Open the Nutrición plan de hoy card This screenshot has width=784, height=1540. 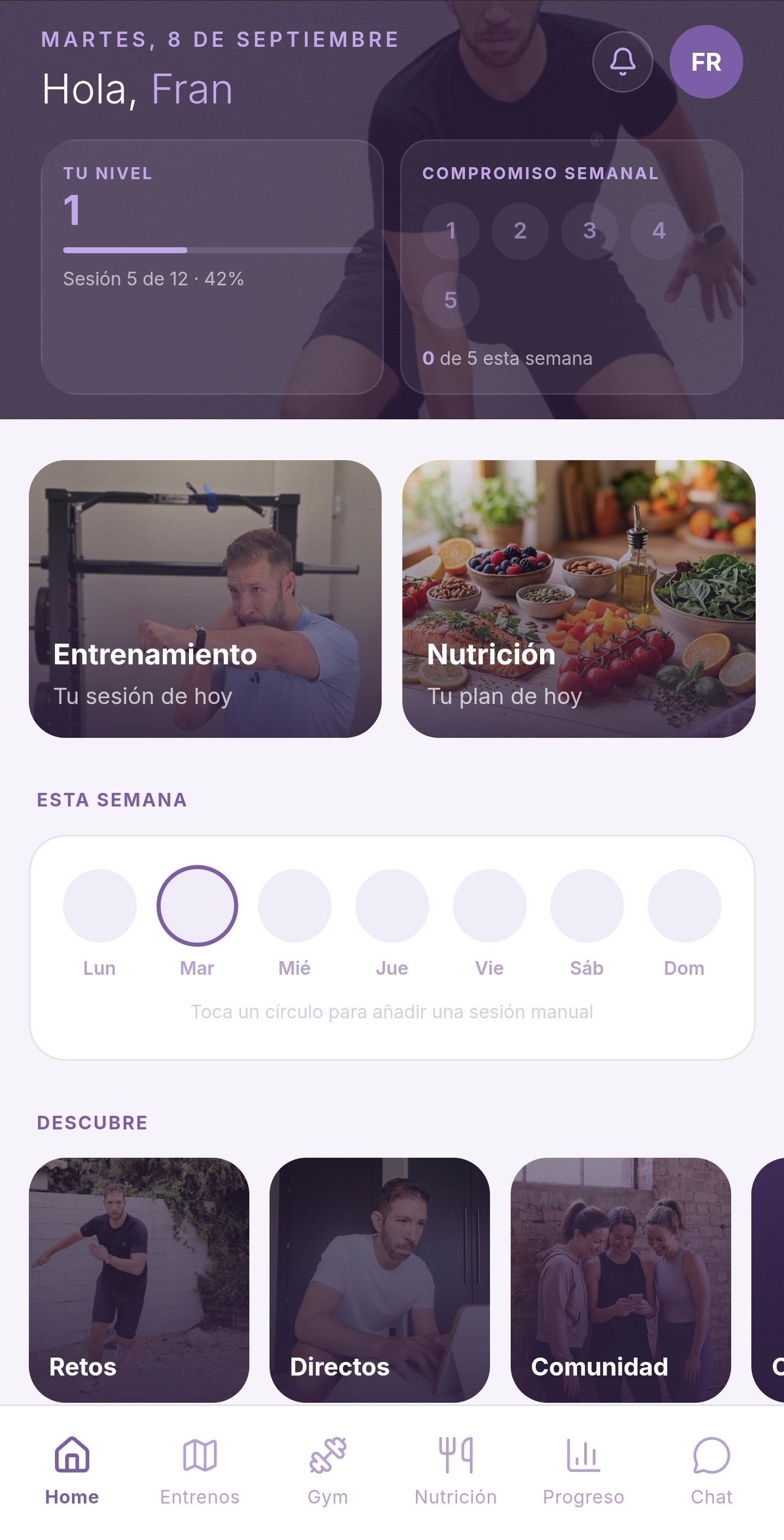coord(578,598)
